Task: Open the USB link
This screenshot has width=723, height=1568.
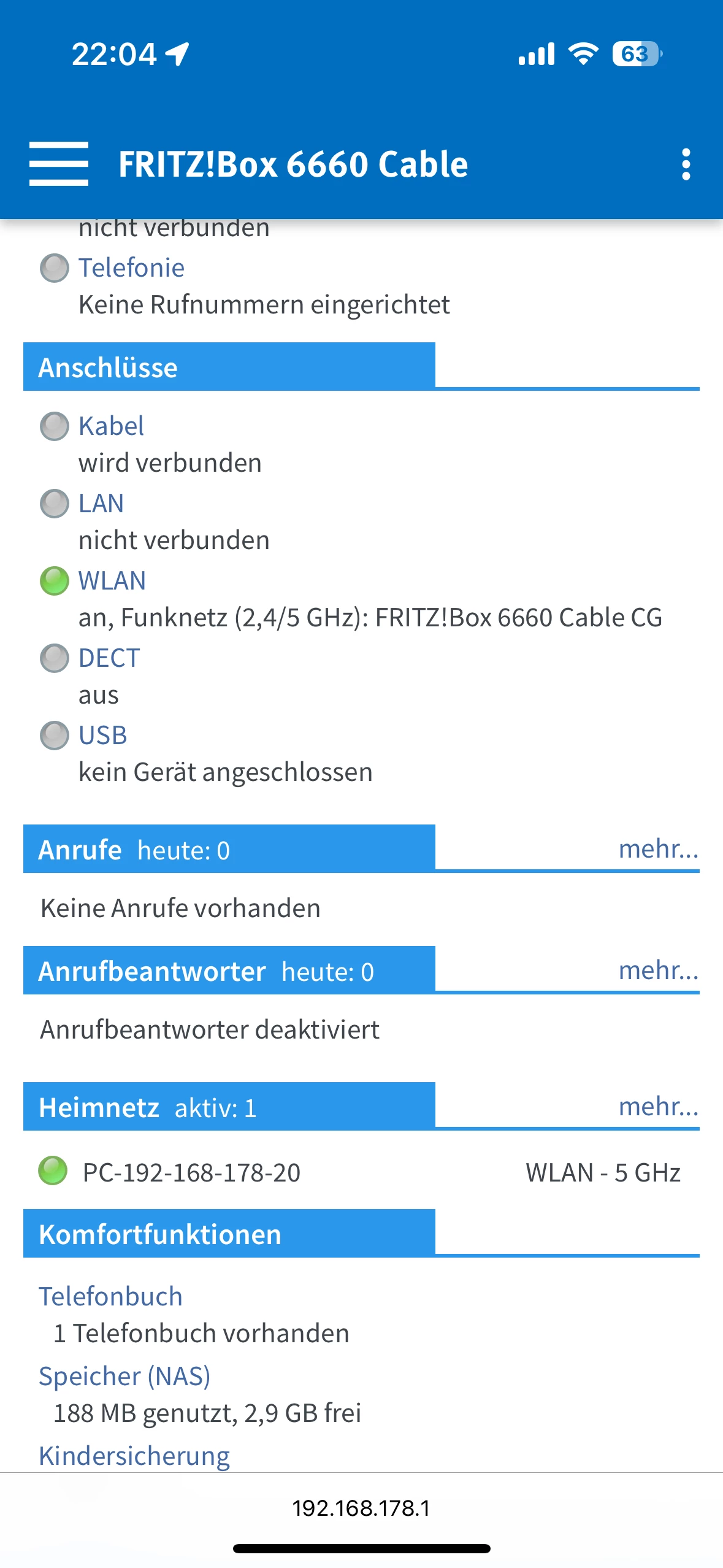Action: tap(102, 736)
